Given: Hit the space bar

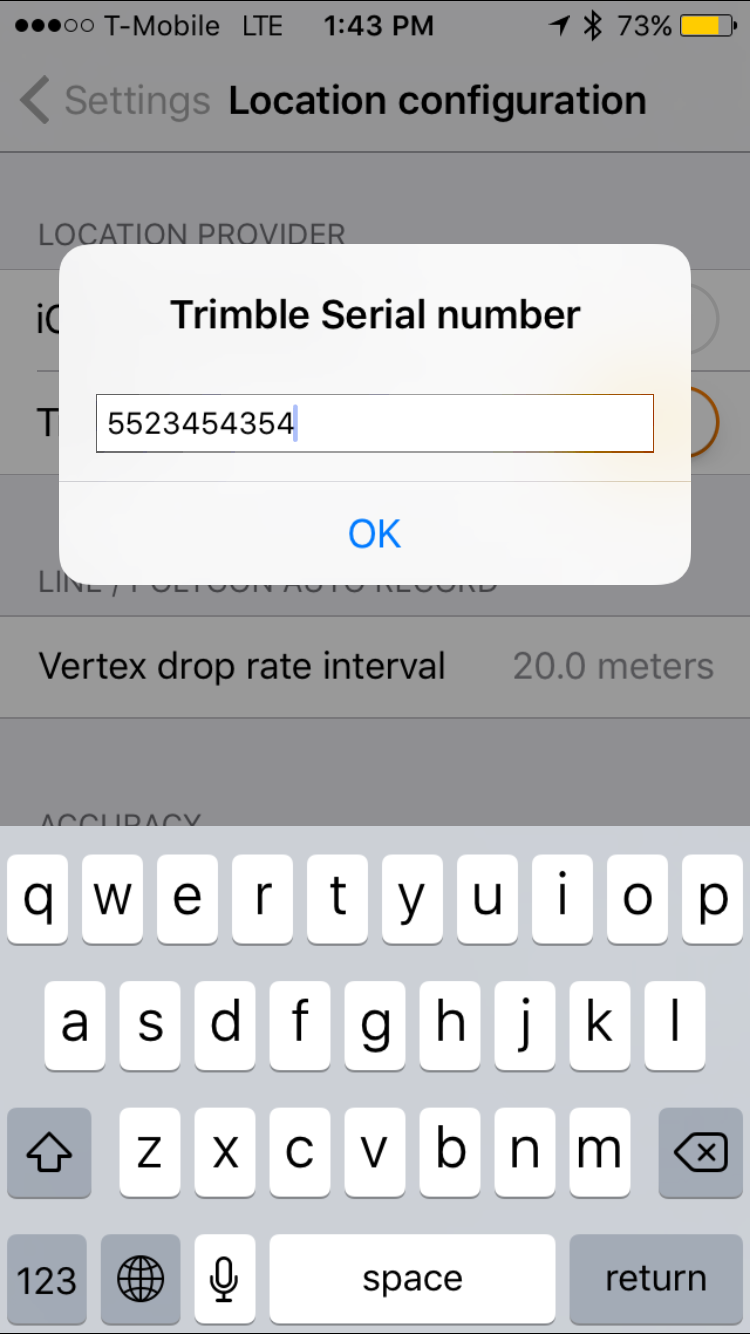Looking at the screenshot, I should 412,1279.
